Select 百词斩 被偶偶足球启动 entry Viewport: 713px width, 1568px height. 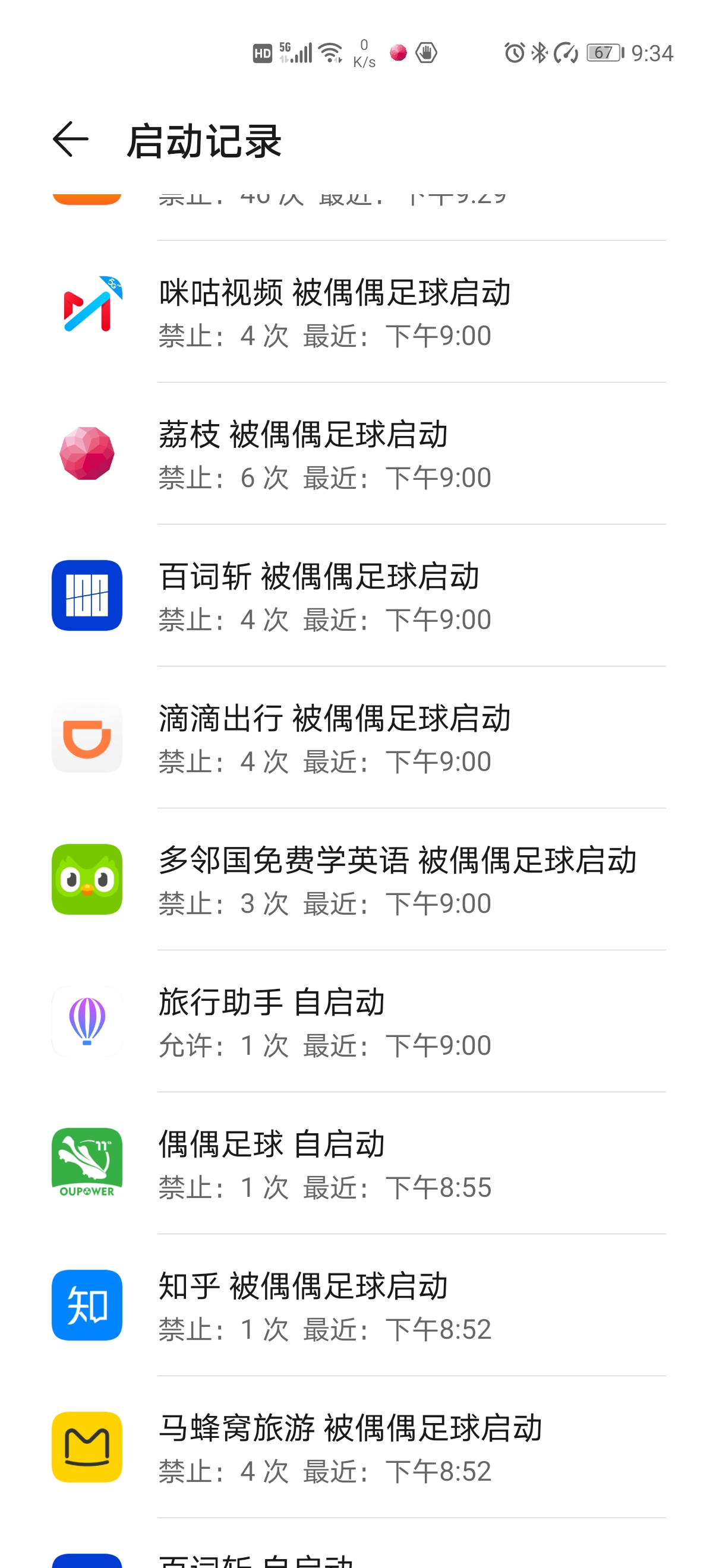click(356, 595)
